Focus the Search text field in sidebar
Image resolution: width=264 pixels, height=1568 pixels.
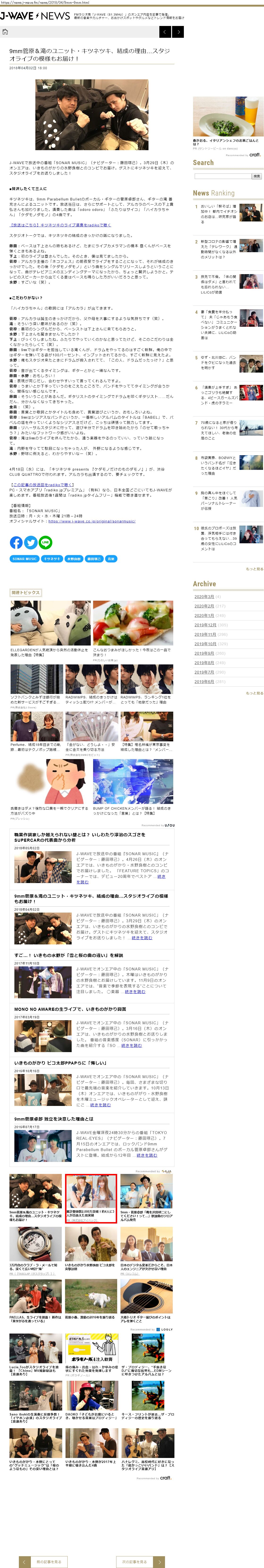(x=222, y=176)
